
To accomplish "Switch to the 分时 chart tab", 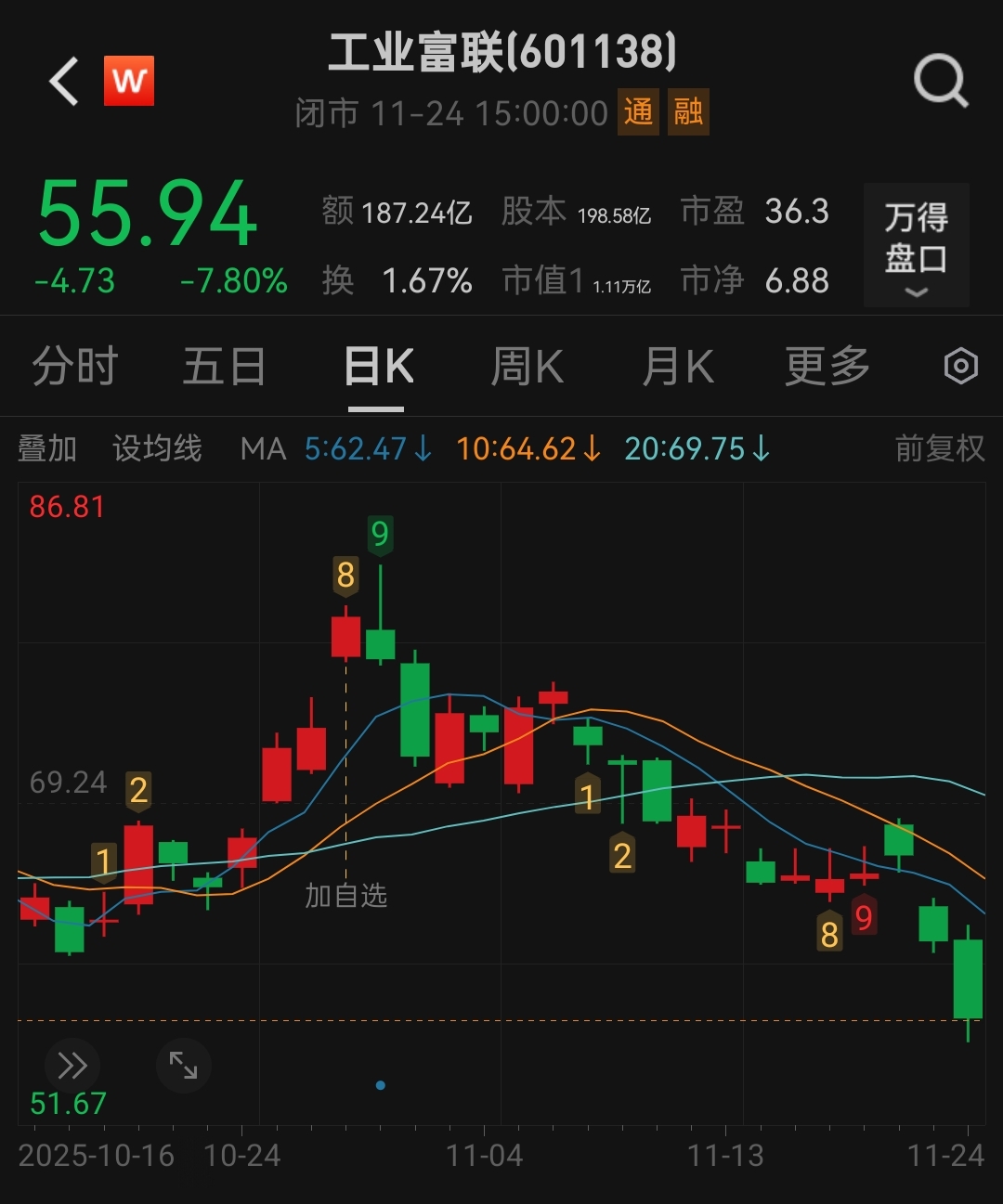I will pyautogui.click(x=74, y=366).
